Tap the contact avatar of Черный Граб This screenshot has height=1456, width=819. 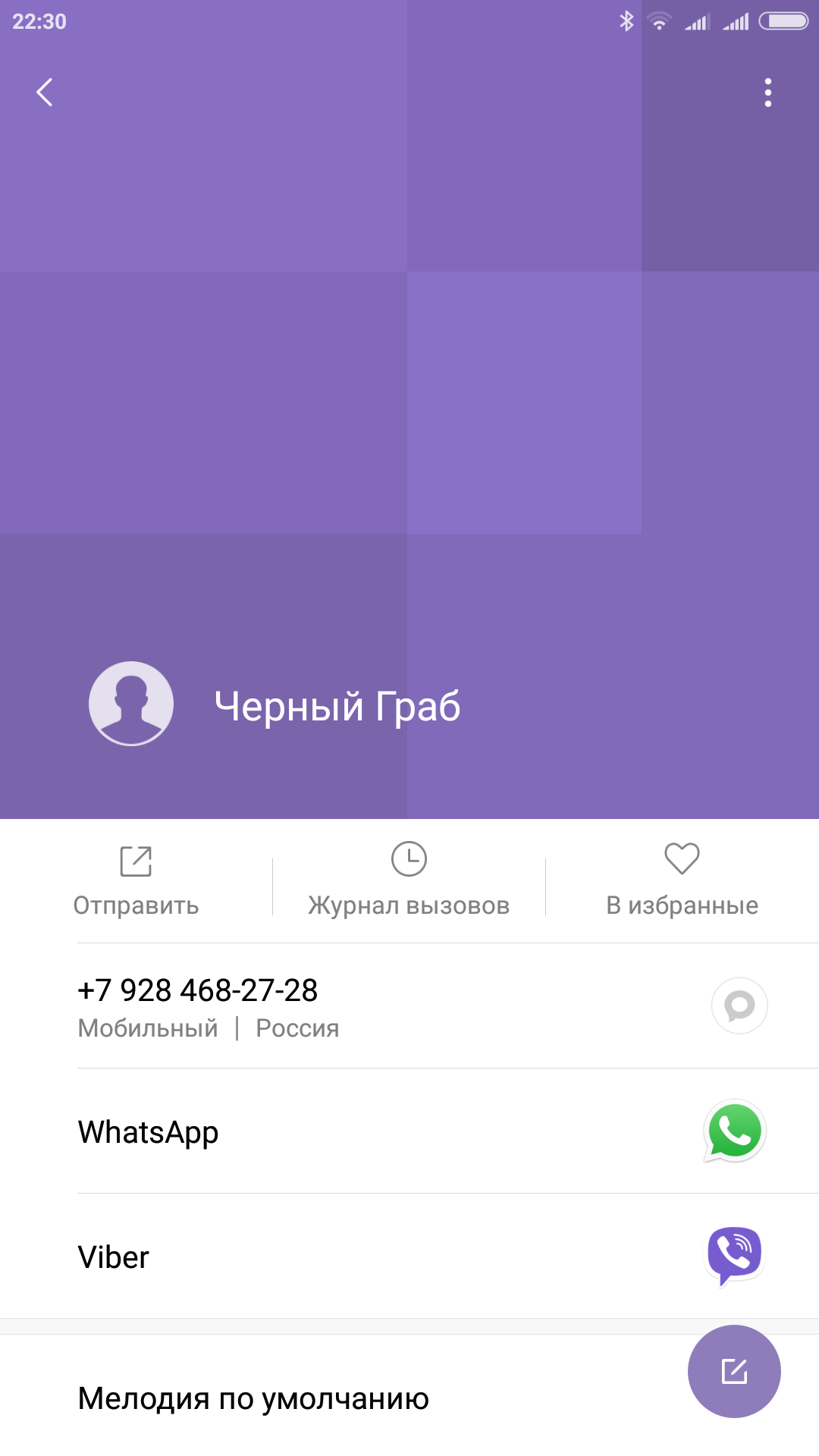(x=131, y=704)
